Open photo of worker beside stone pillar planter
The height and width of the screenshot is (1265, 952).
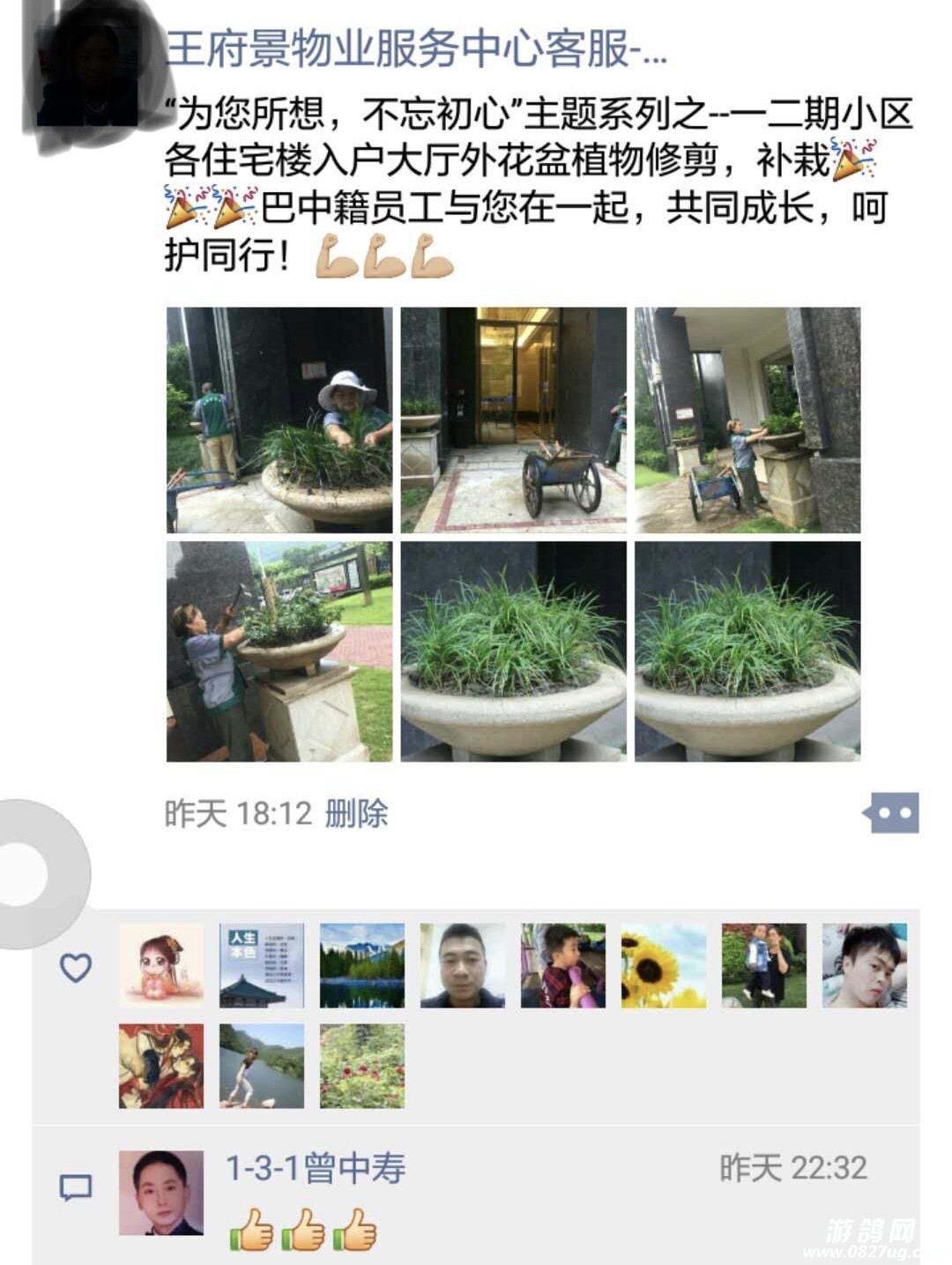pos(747,420)
